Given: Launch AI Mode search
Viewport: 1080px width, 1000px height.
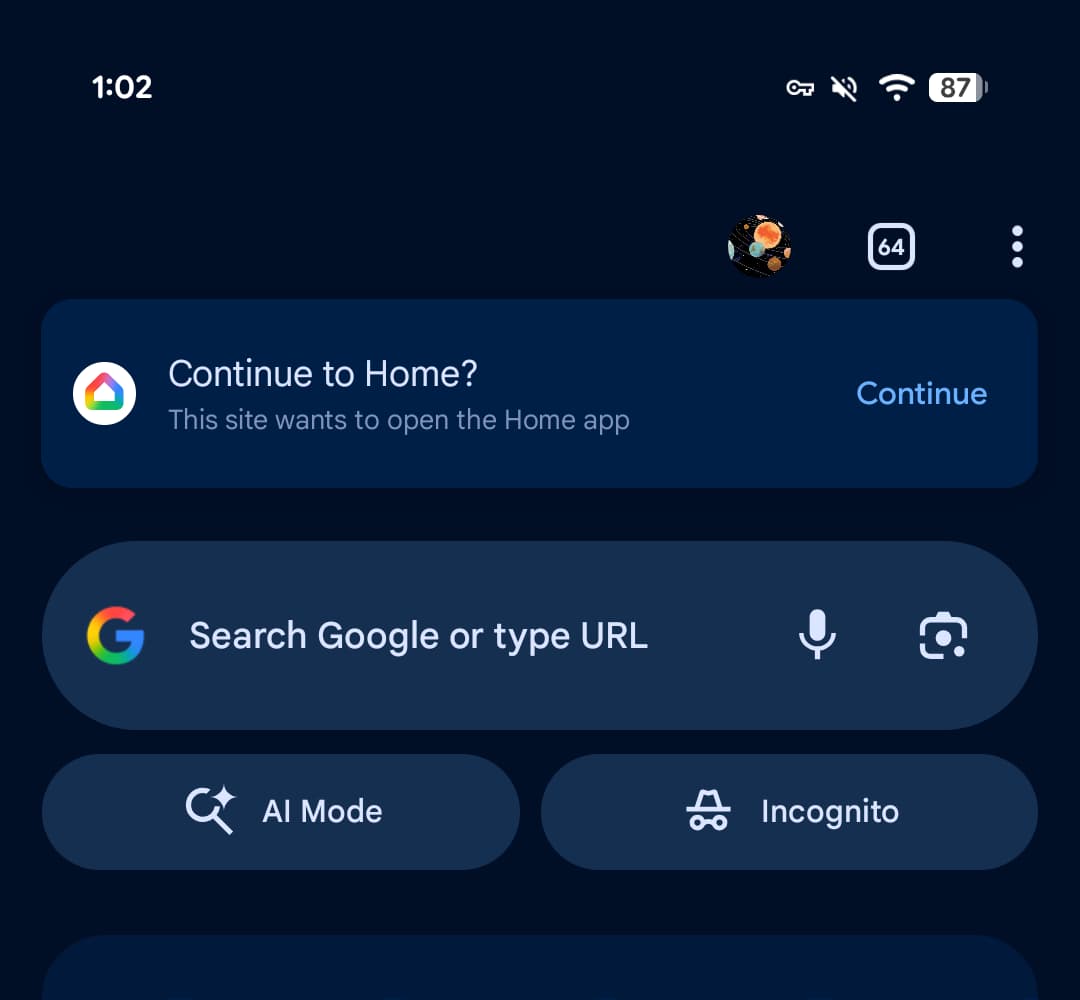Looking at the screenshot, I should [281, 811].
